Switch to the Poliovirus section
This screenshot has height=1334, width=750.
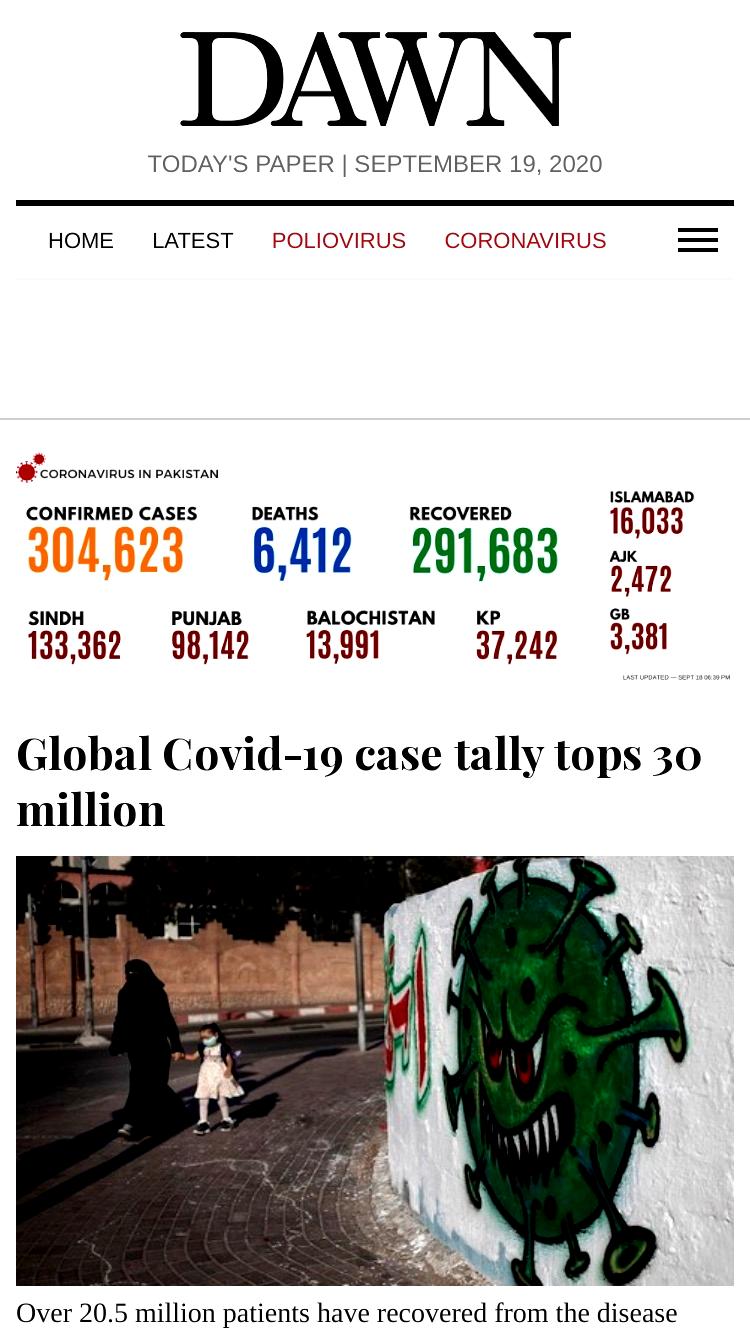click(339, 241)
